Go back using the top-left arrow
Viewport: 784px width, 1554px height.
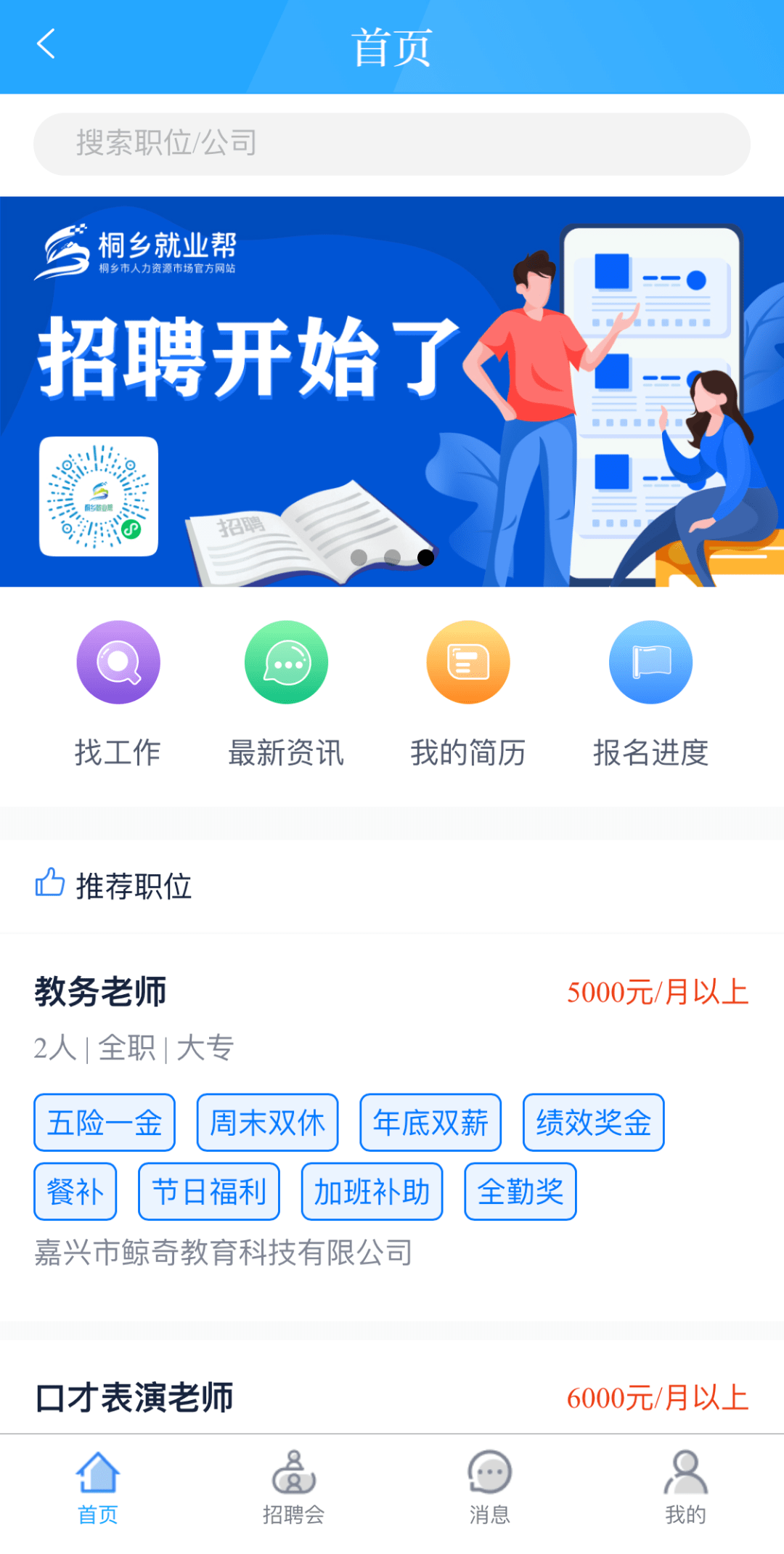[46, 44]
